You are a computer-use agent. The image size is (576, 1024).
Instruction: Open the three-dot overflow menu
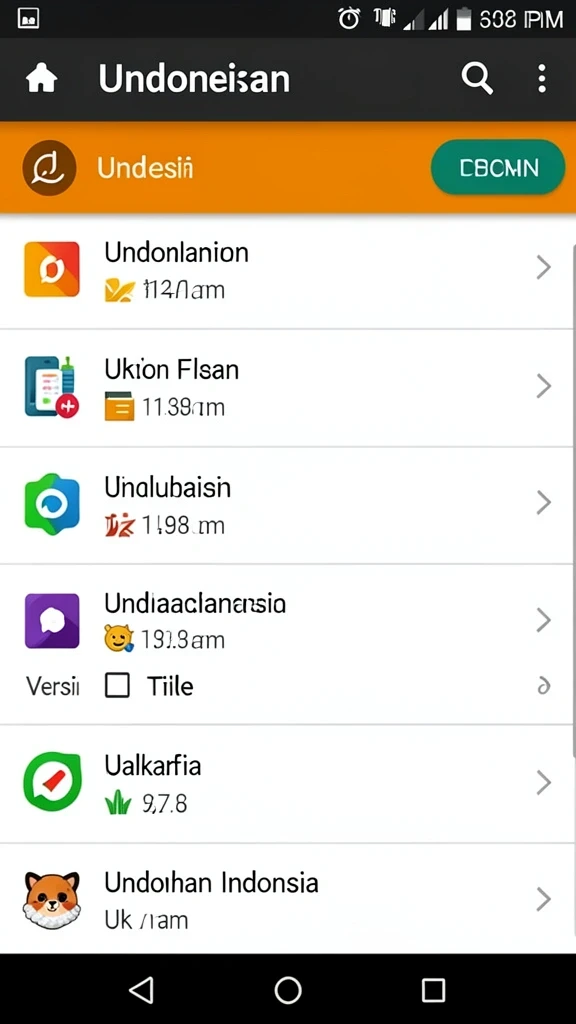[x=541, y=78]
